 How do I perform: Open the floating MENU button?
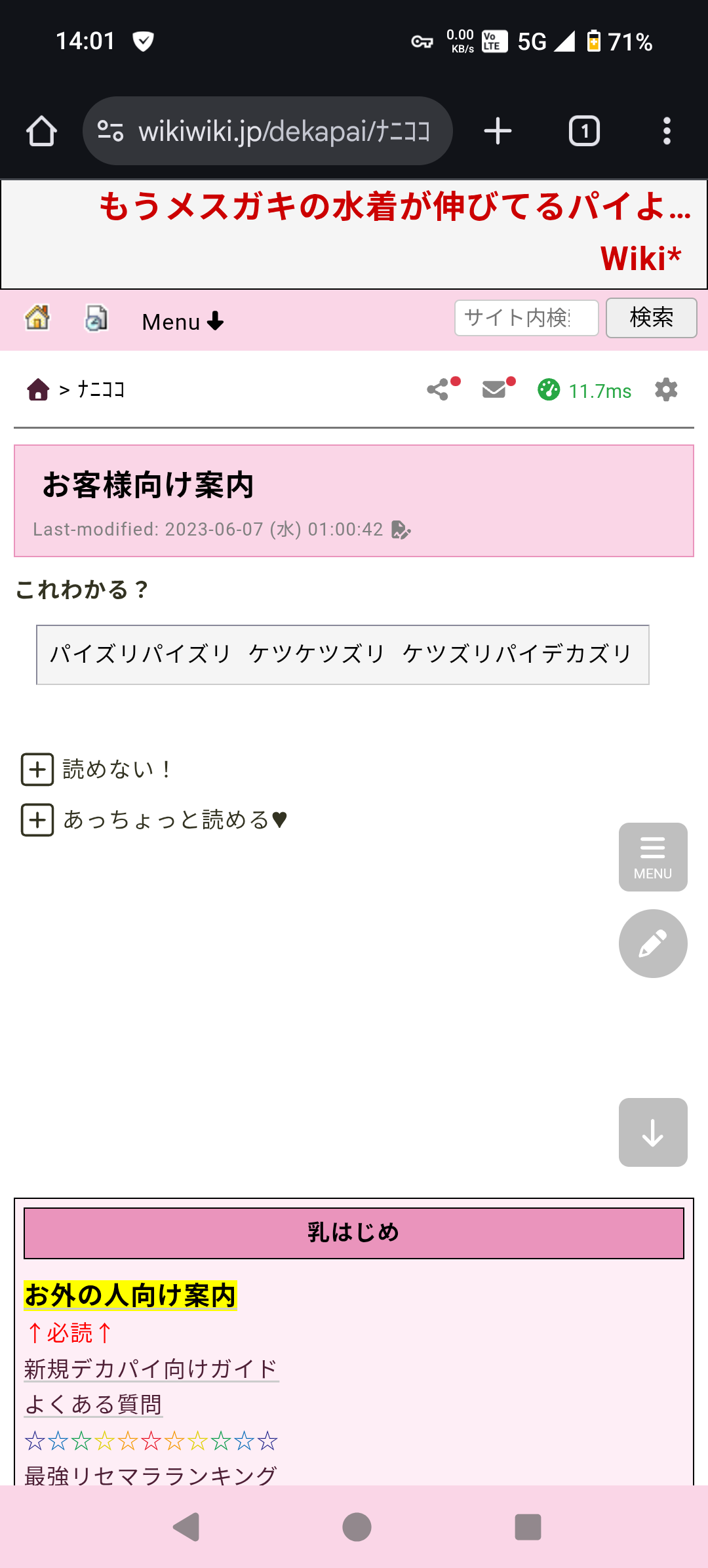point(653,857)
